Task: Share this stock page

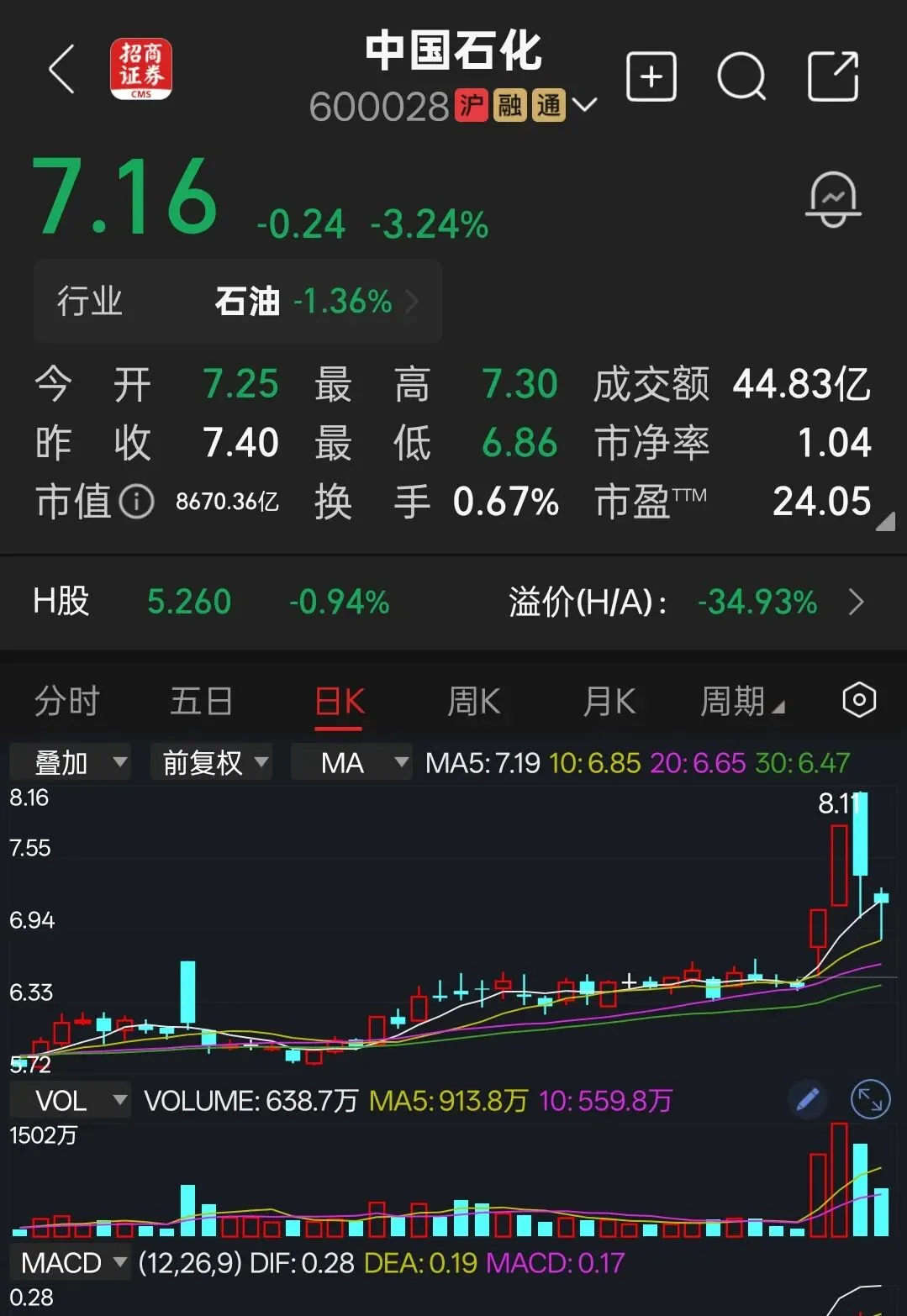Action: coord(833,77)
